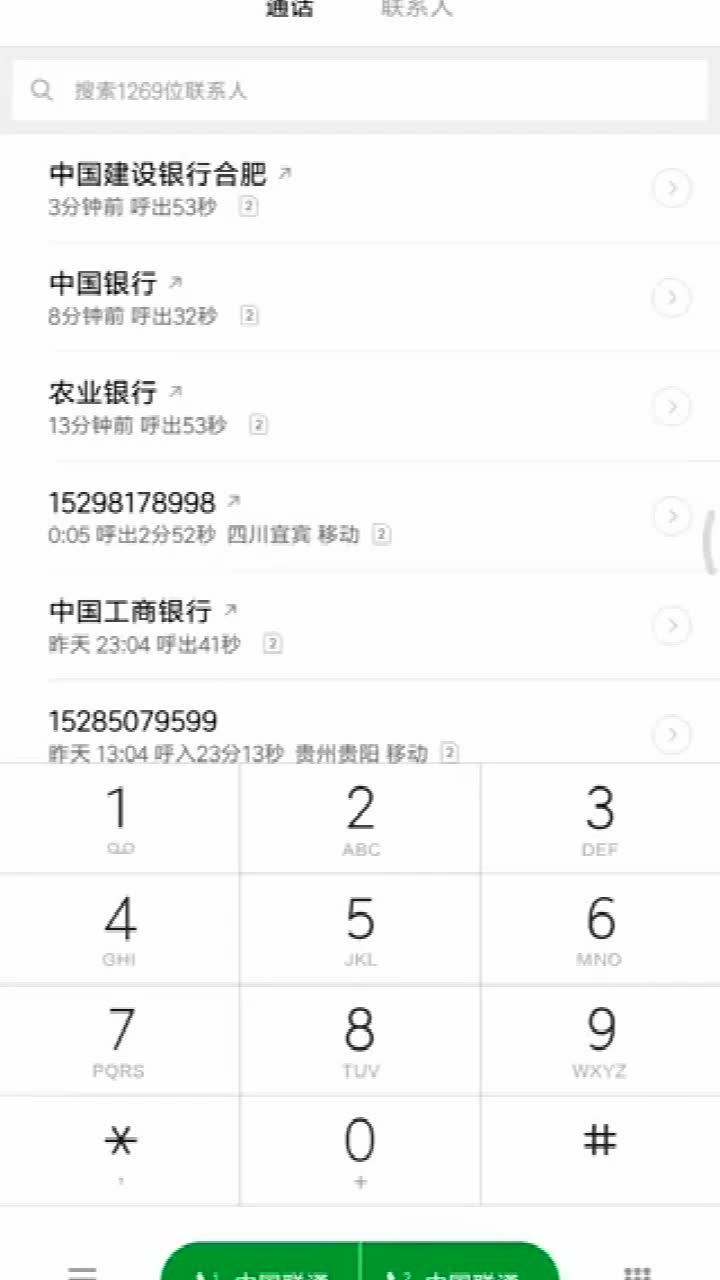Image resolution: width=720 pixels, height=1280 pixels.
Task: Place the call with SIM 2 中国联通
Action: pos(460,1262)
